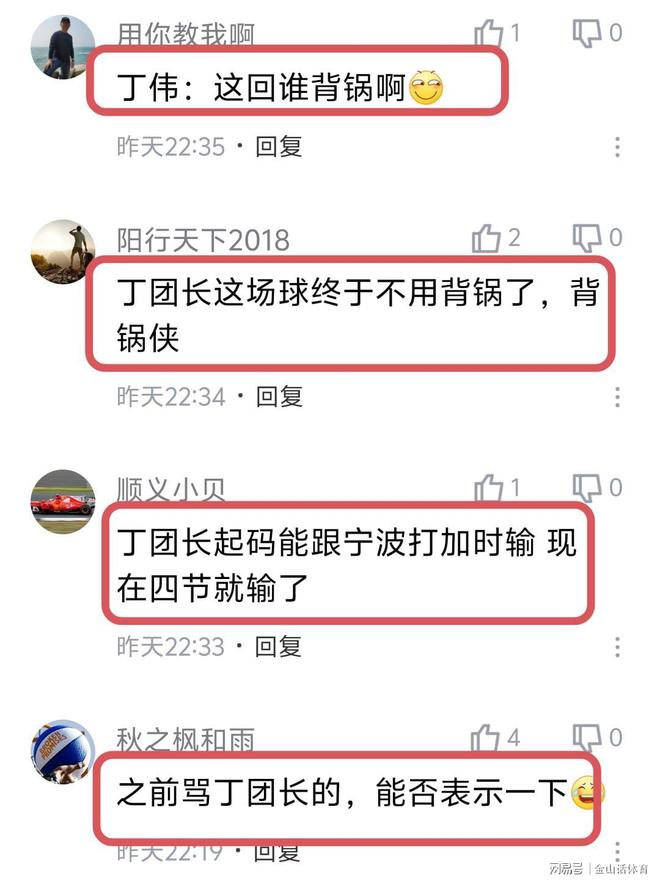Dislike the comment by 用你教我啊

[586, 34]
